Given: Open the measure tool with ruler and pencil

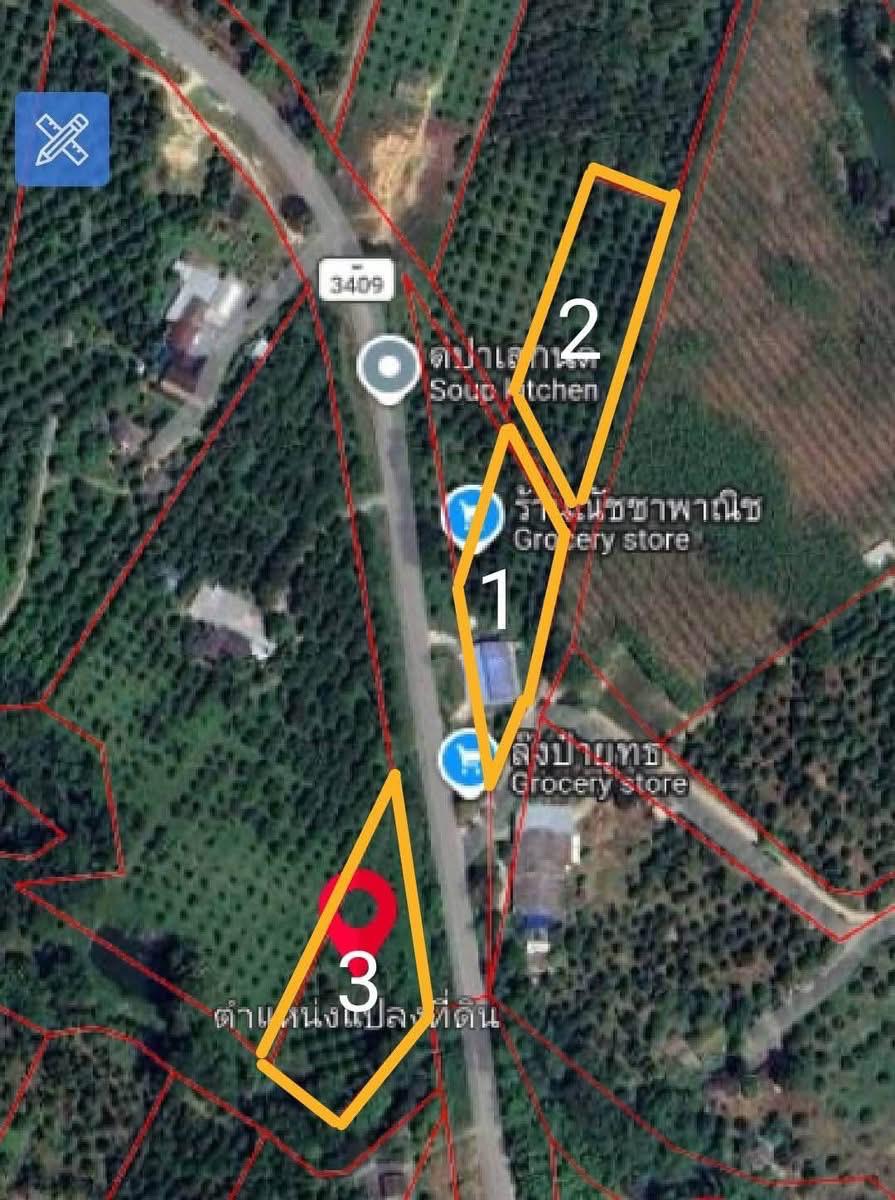Looking at the screenshot, I should point(62,140).
